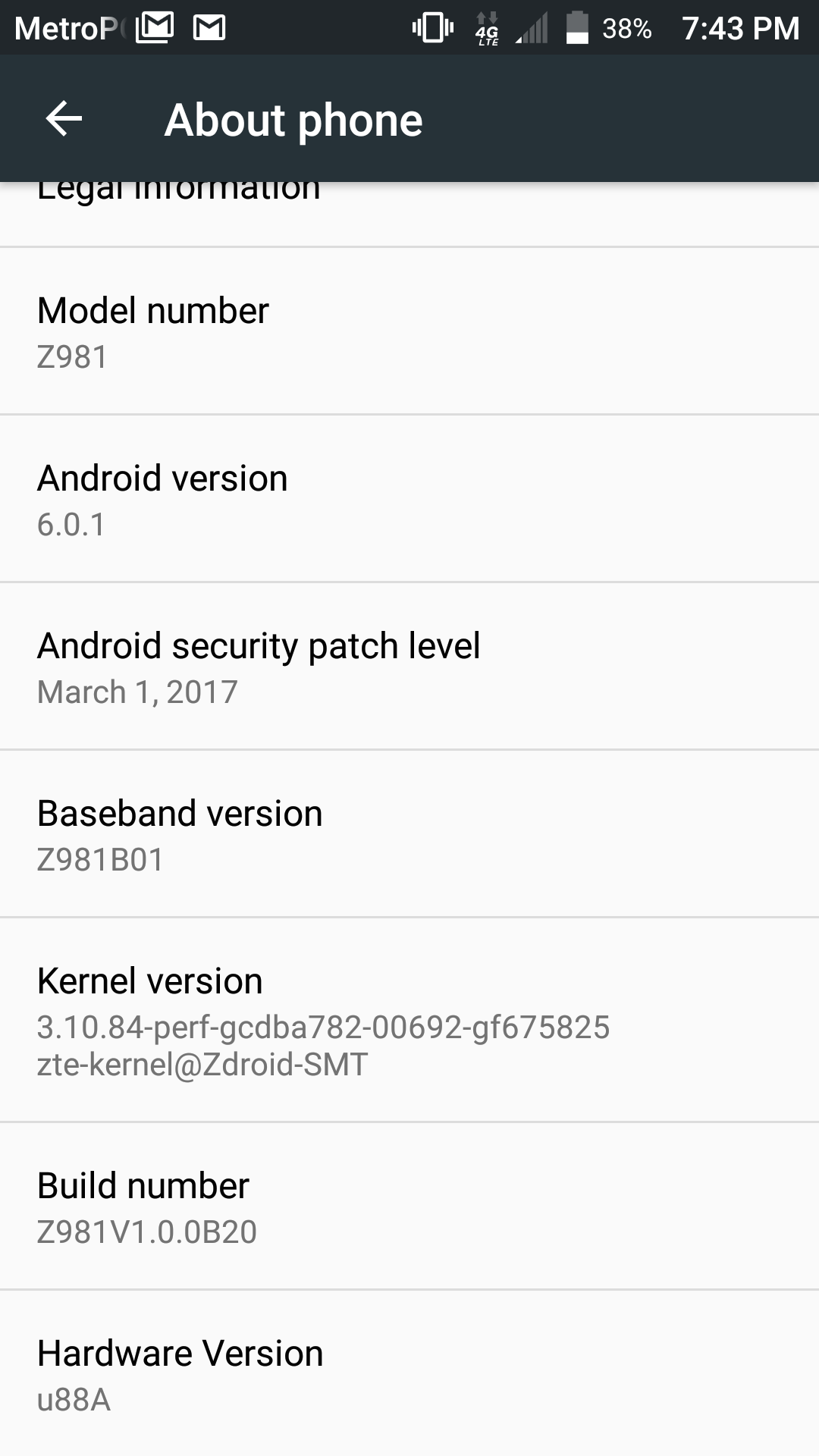The image size is (819, 1456).
Task: Tap the Baseband version row
Action: click(409, 835)
